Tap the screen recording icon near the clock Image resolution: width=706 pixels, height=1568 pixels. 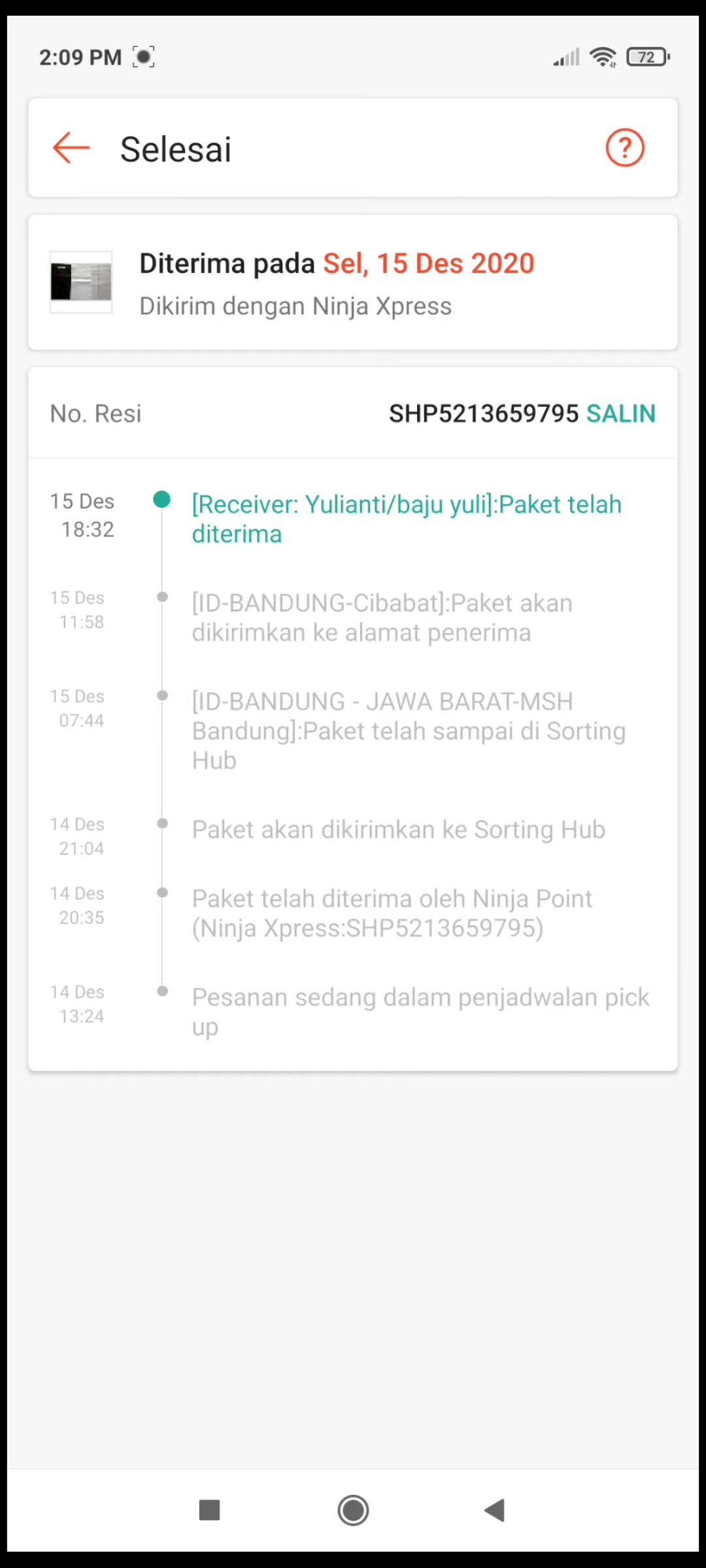coord(143,57)
